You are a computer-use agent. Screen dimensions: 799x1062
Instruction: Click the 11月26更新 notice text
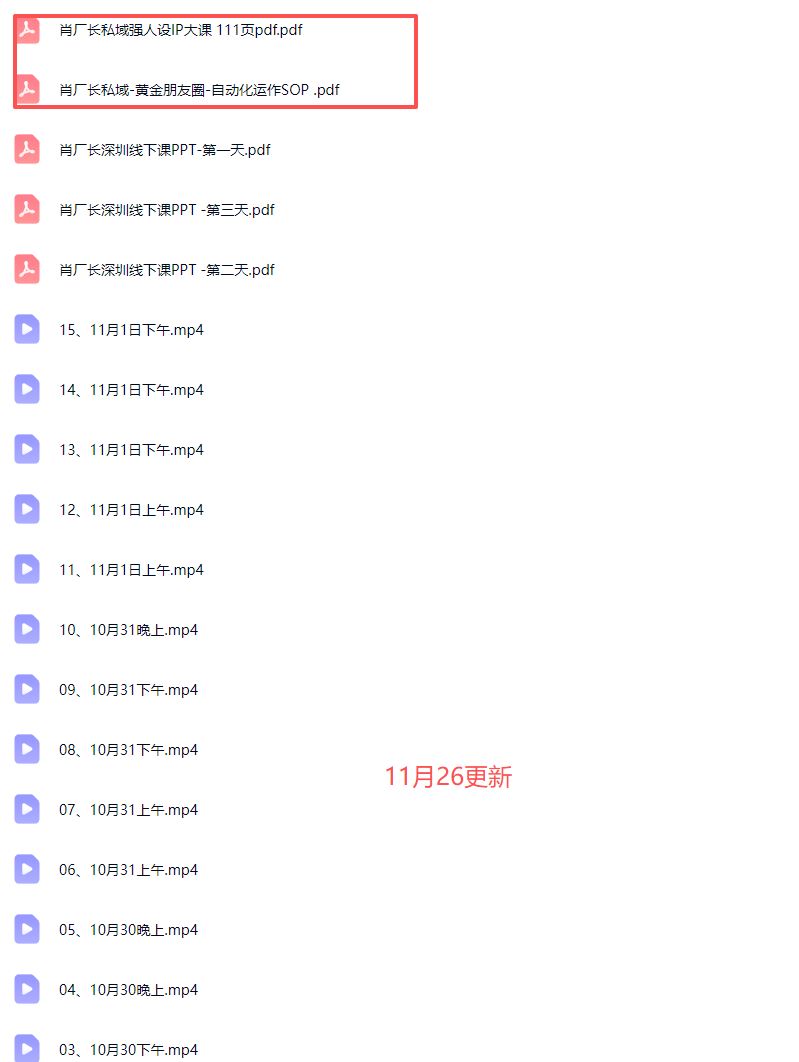[449, 777]
